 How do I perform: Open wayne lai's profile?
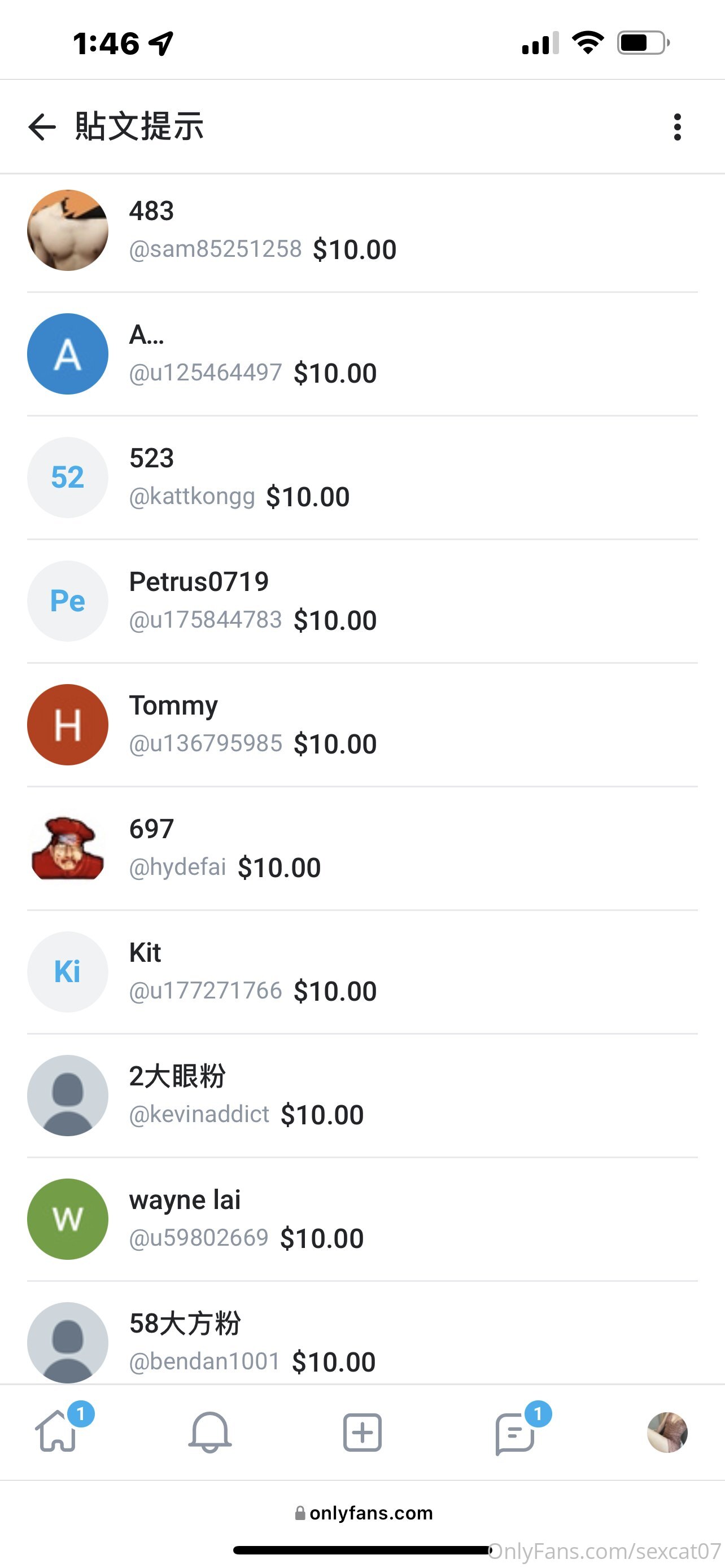[x=362, y=1219]
